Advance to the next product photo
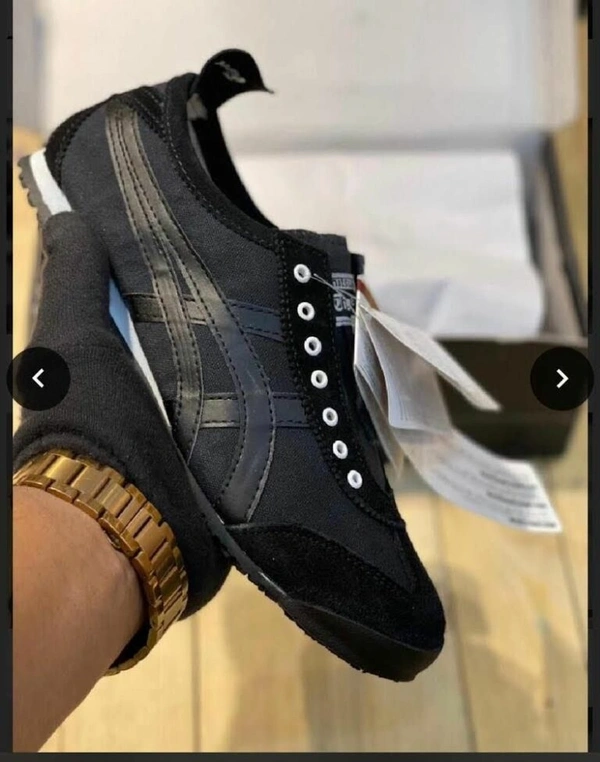This screenshot has height=762, width=600. coord(561,378)
